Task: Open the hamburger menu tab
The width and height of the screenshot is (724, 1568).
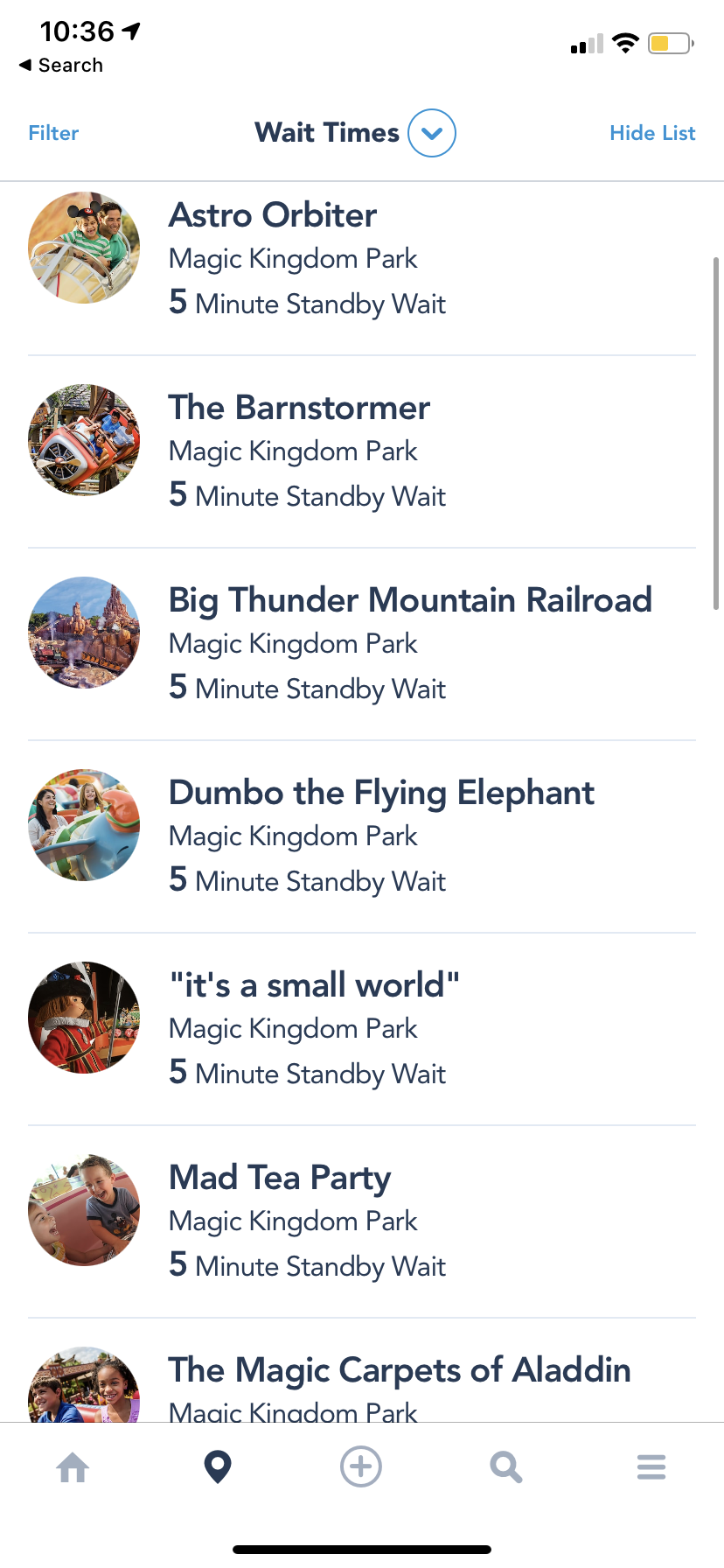Action: coord(651,1467)
